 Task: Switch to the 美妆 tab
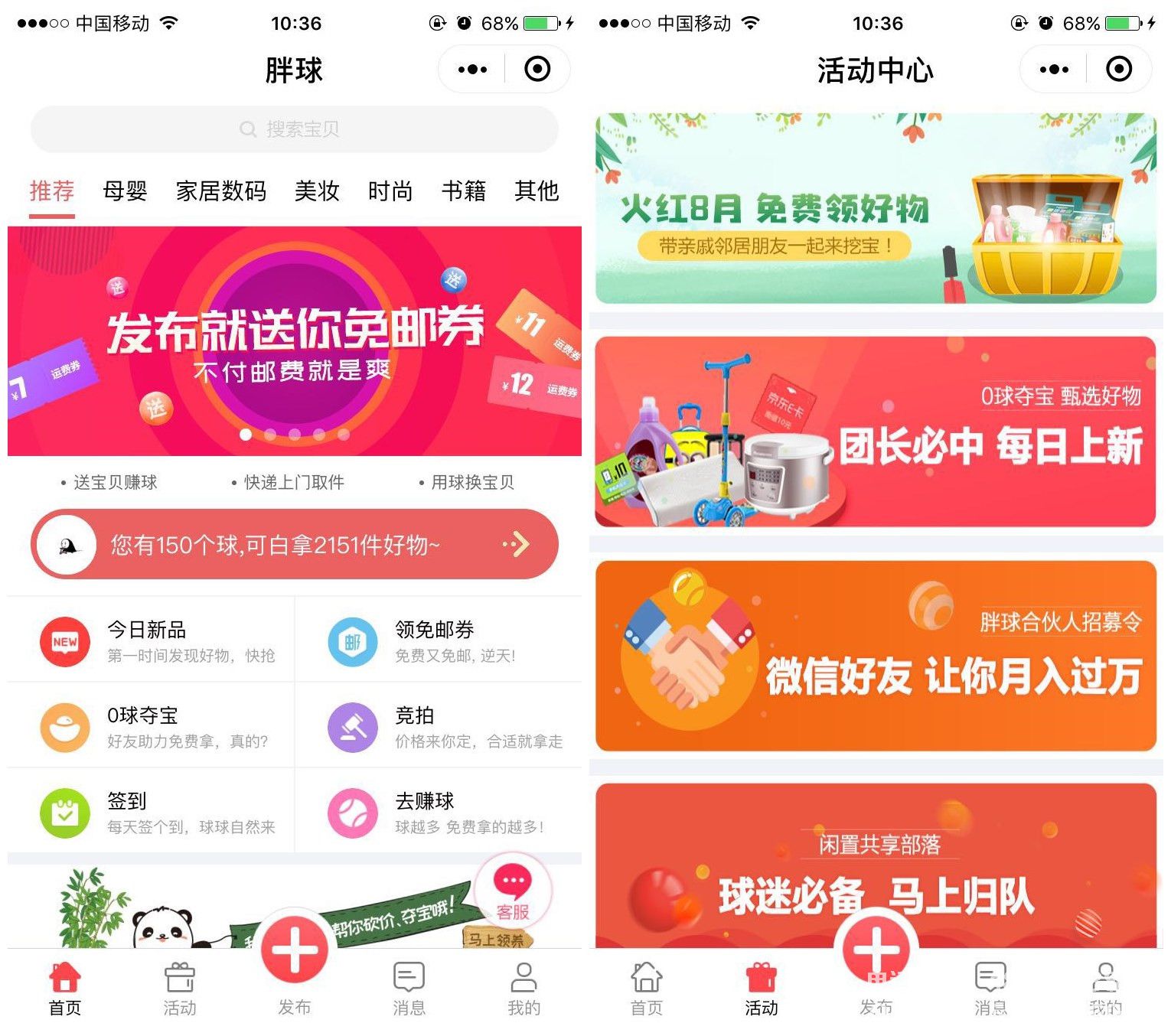(x=317, y=191)
